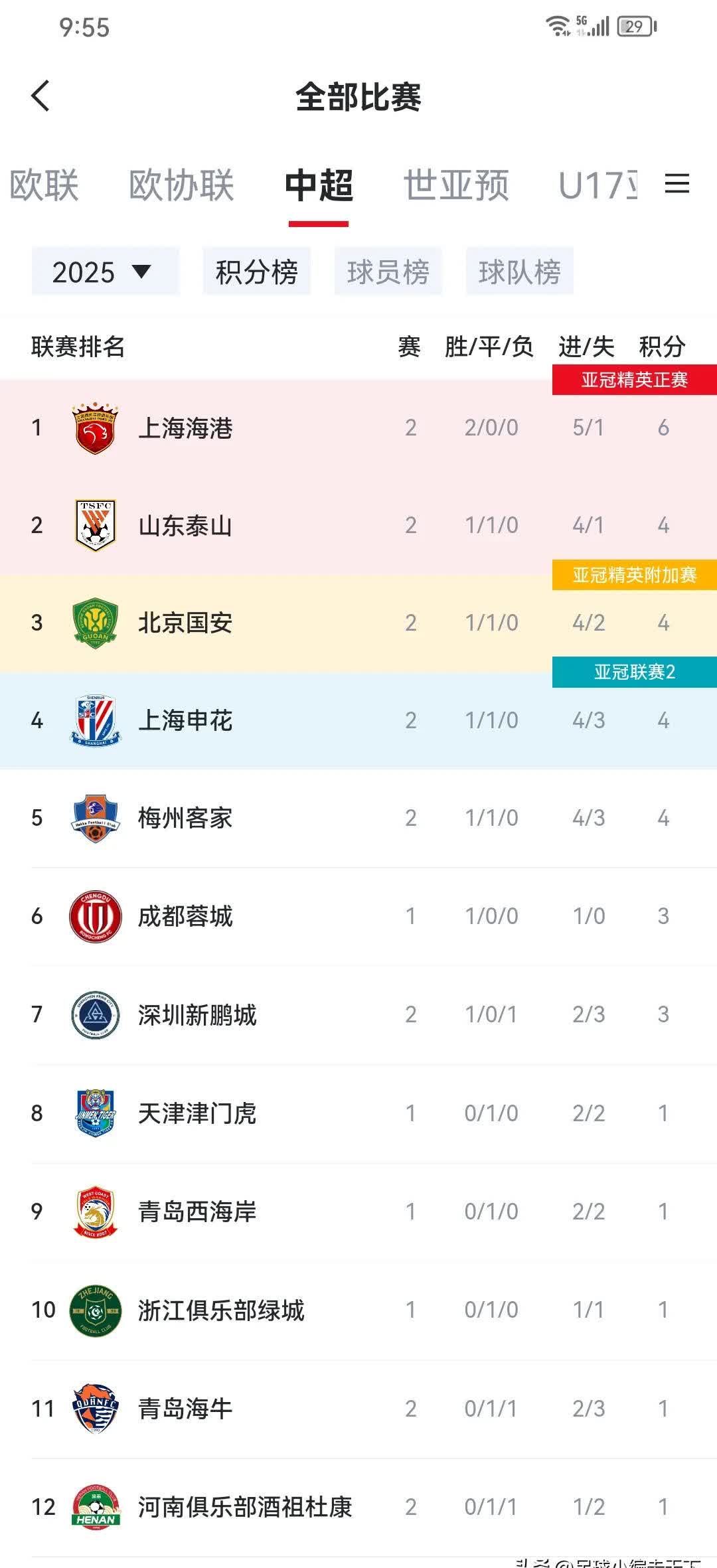This screenshot has height=1568, width=717.
Task: Switch to the 球队榜 view
Action: point(520,270)
